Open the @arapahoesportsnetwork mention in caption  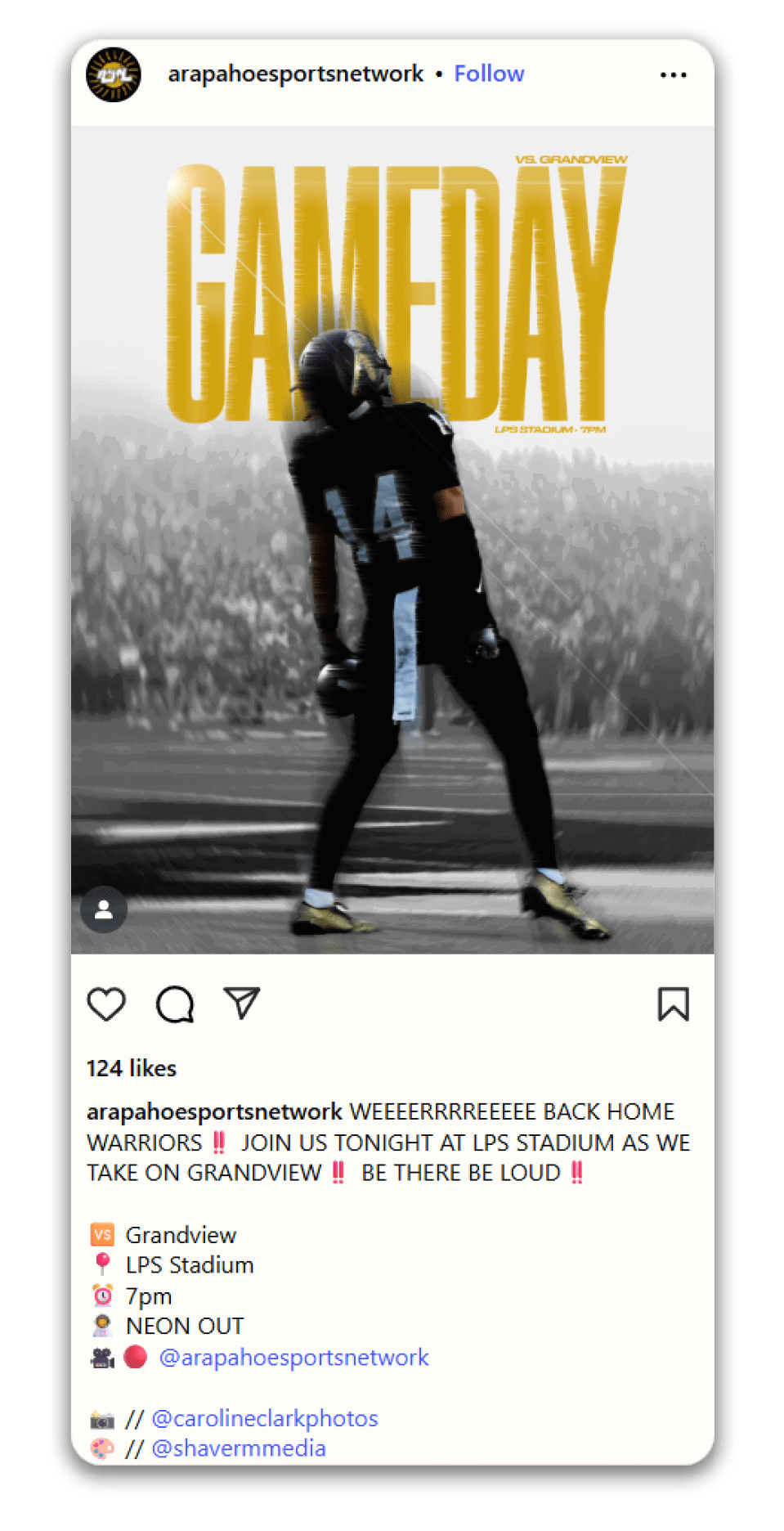point(293,1358)
